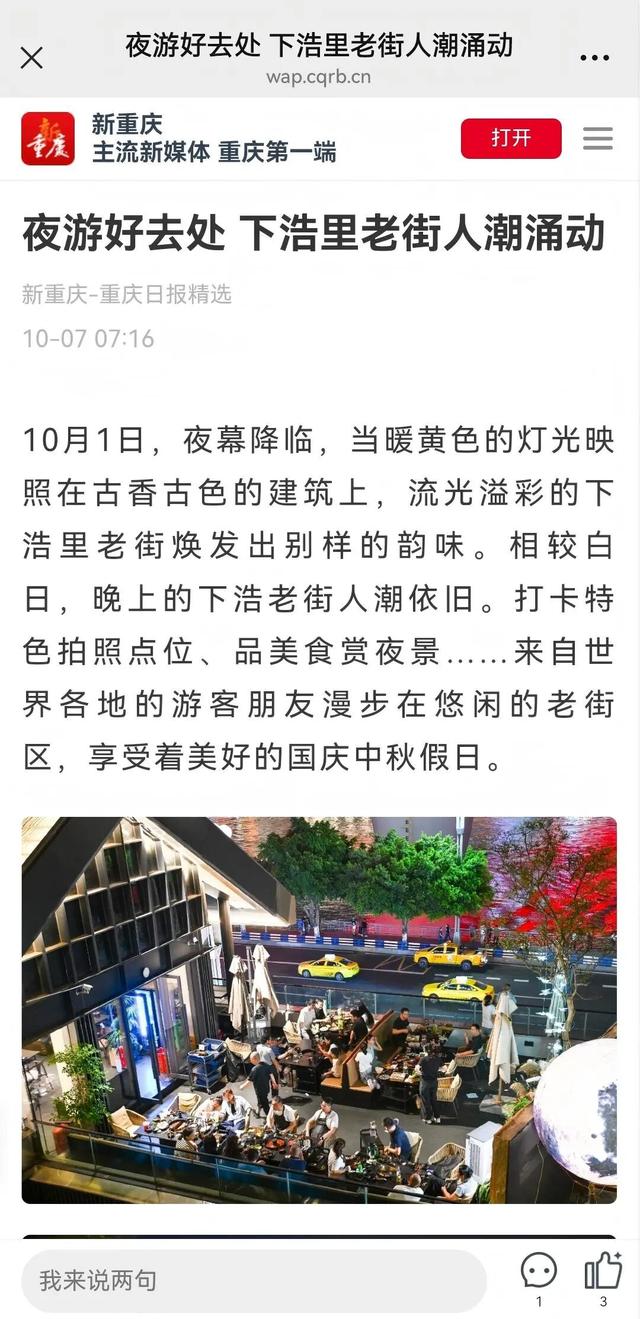Close the article webview with X
This screenshot has width=640, height=1319.
[x=32, y=58]
